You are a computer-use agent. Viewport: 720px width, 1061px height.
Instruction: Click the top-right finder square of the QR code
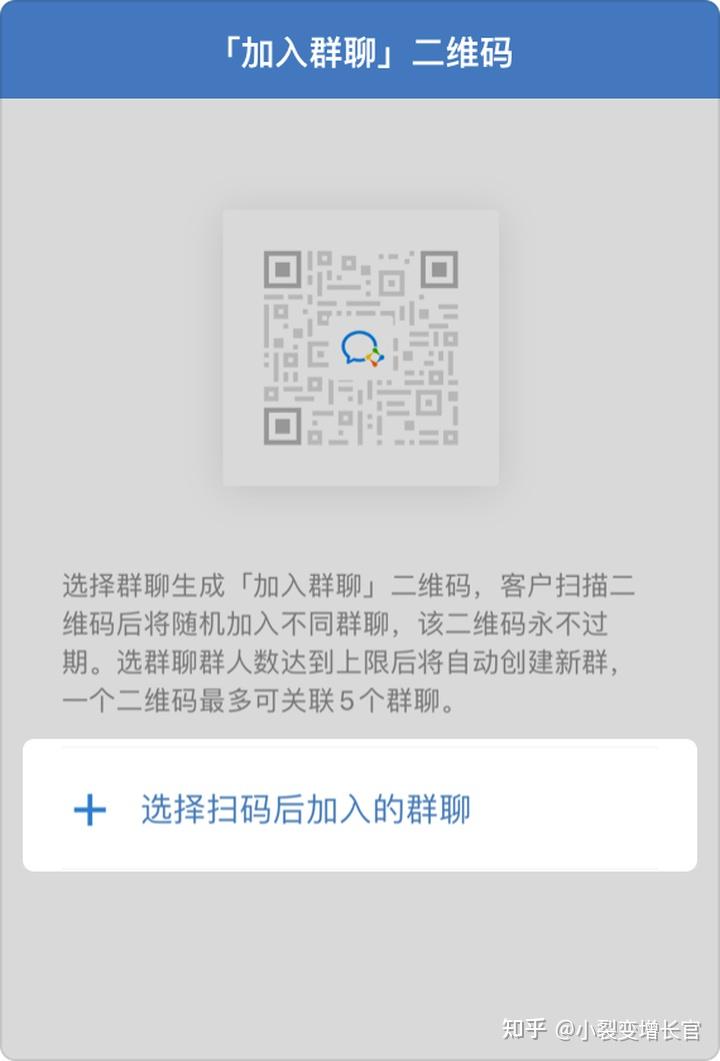click(438, 270)
